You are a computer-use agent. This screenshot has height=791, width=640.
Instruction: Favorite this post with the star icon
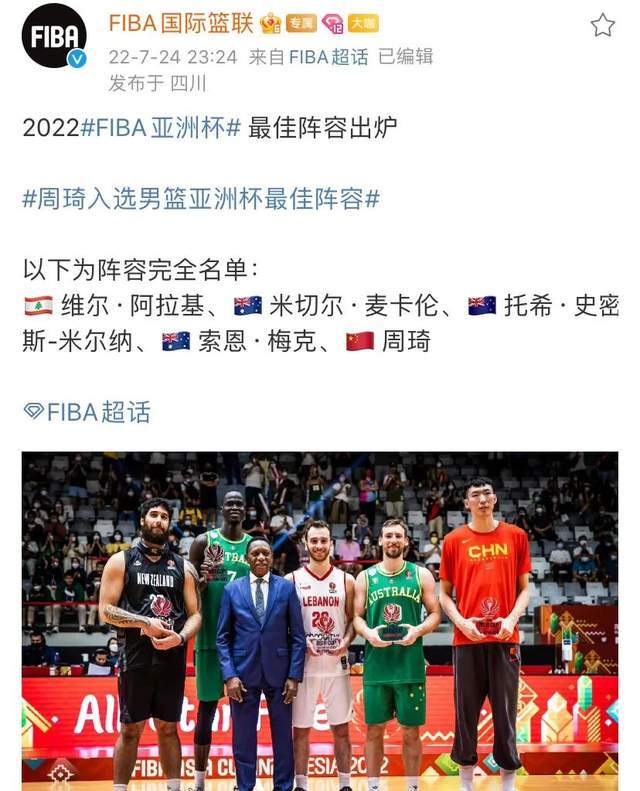[602, 25]
